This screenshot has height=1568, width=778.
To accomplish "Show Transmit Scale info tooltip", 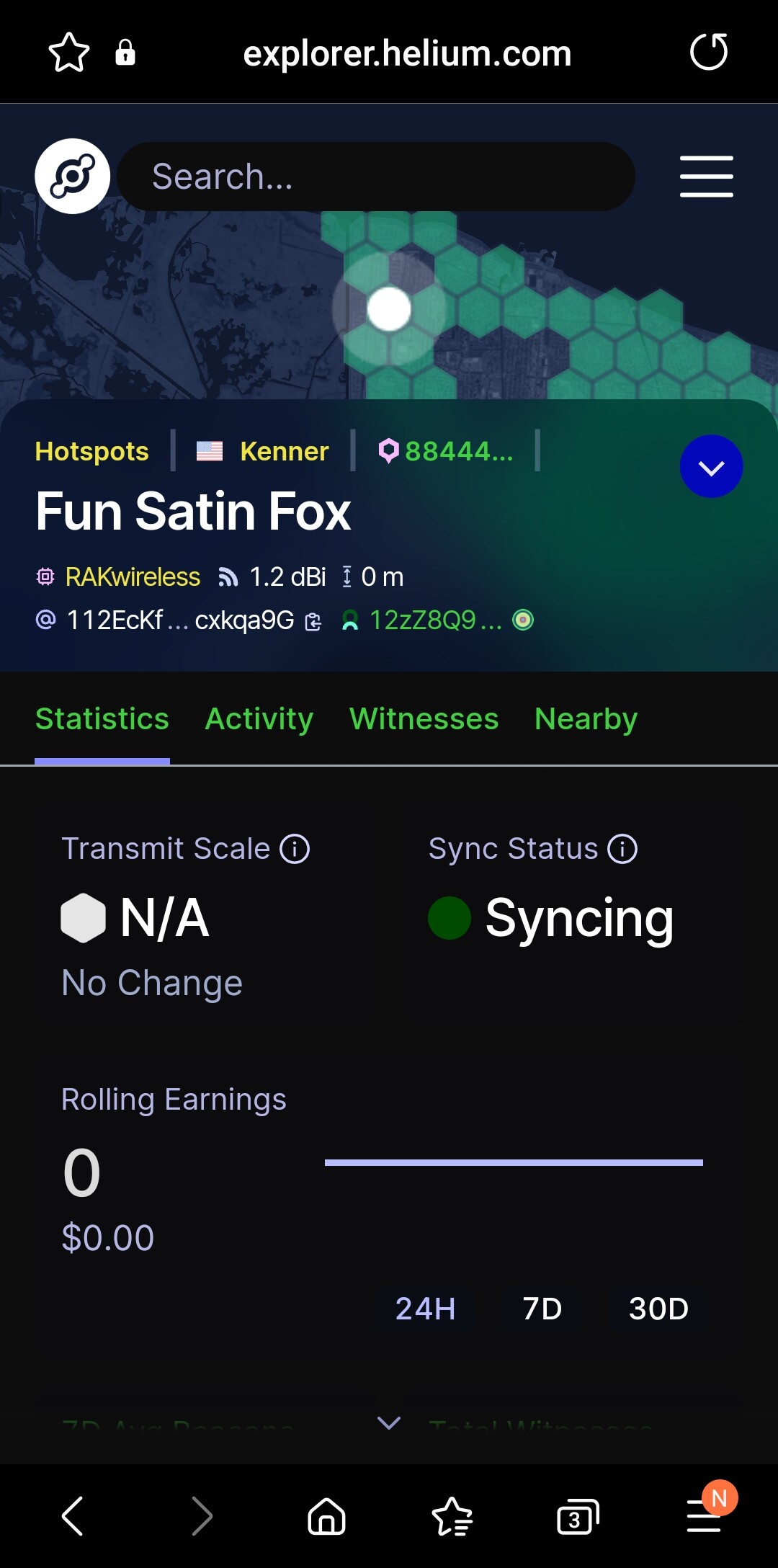I will tap(295, 849).
